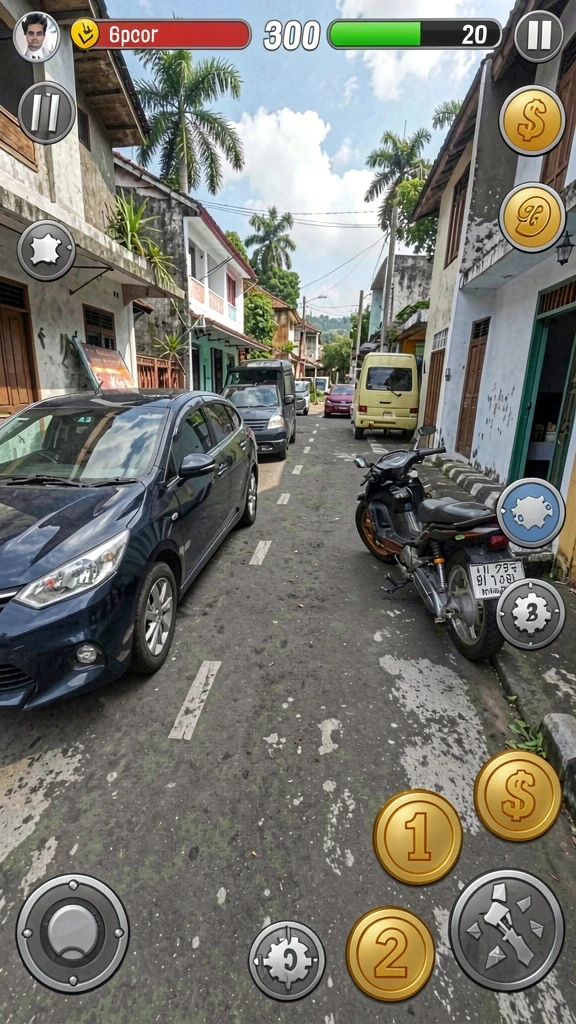Tap the gear button labeled 3
Image resolution: width=576 pixels, height=1024 pixels.
531,613
